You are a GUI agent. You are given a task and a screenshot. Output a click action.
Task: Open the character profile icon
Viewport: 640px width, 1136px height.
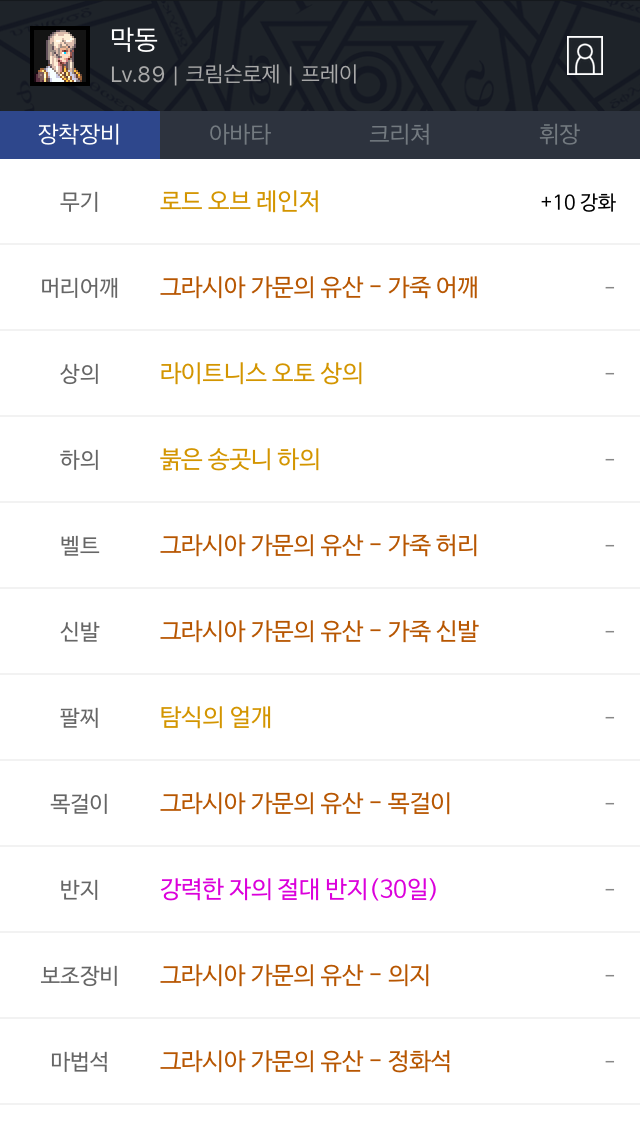click(584, 56)
